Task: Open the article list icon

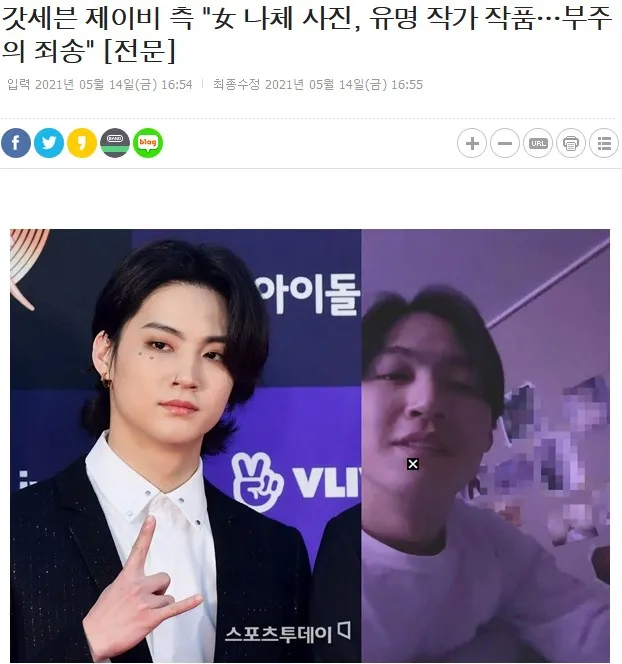Action: (604, 143)
